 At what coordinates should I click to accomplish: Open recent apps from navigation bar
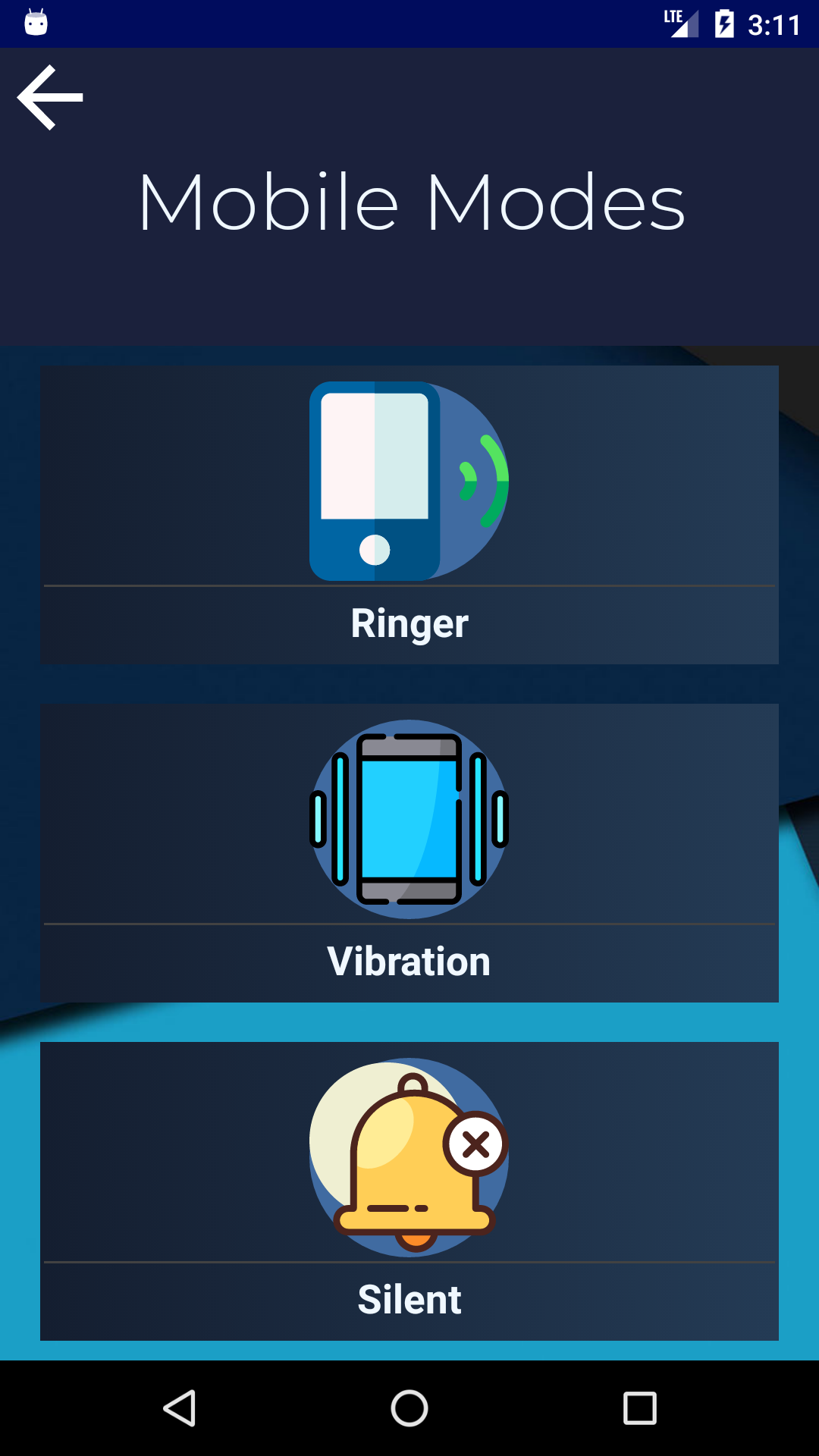click(639, 1409)
